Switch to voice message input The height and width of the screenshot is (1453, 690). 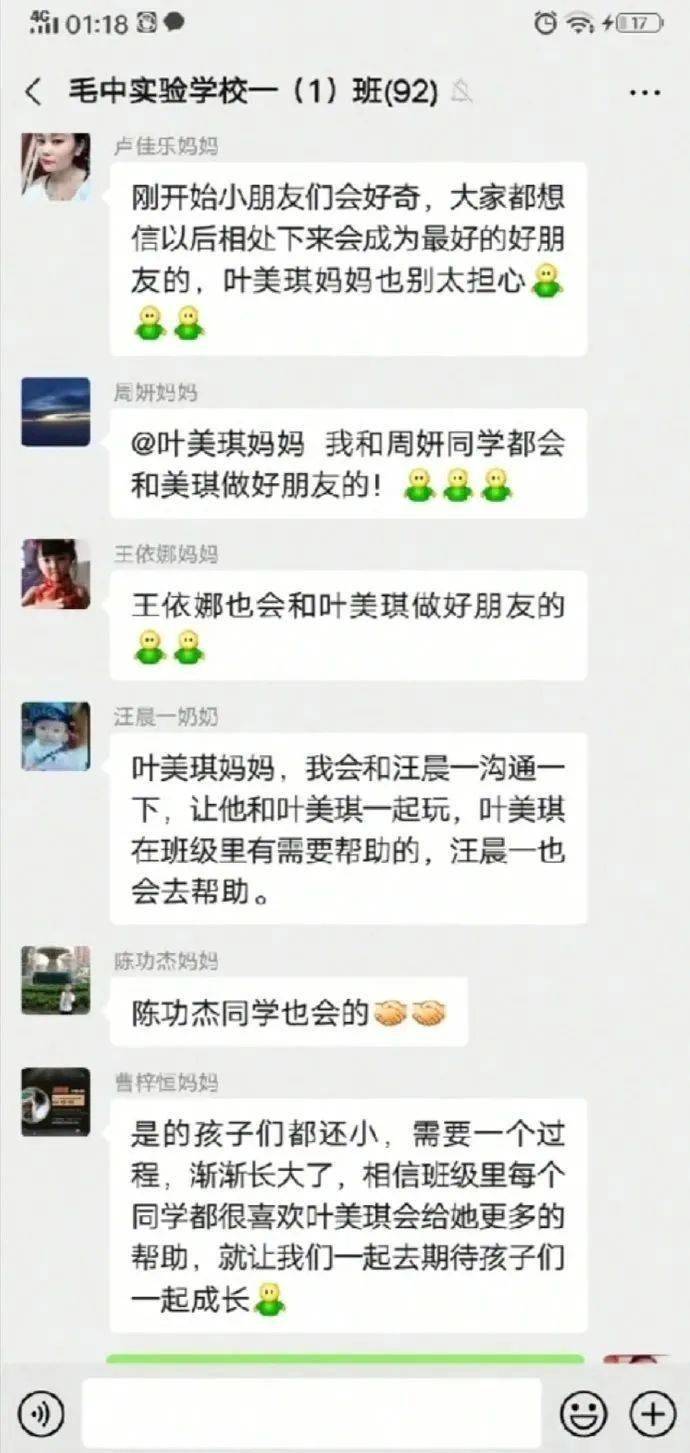[x=41, y=1413]
